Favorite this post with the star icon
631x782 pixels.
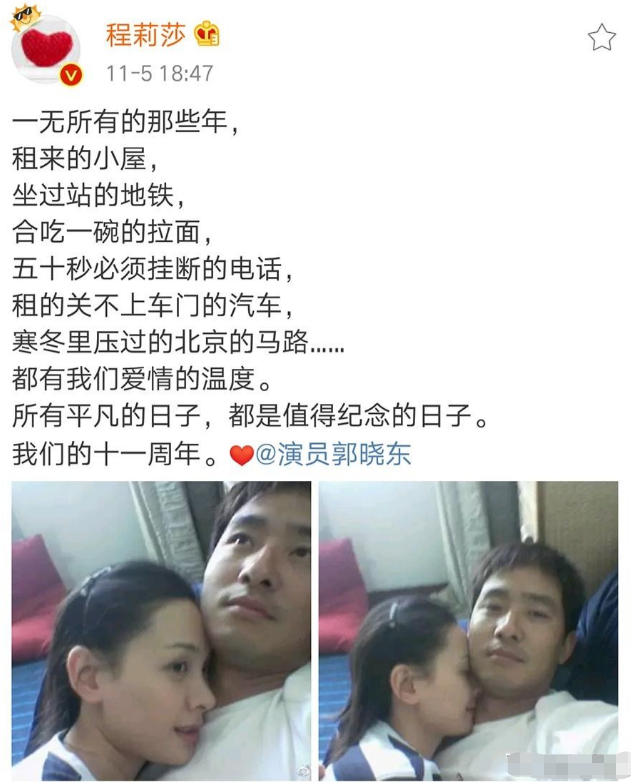pos(601,38)
